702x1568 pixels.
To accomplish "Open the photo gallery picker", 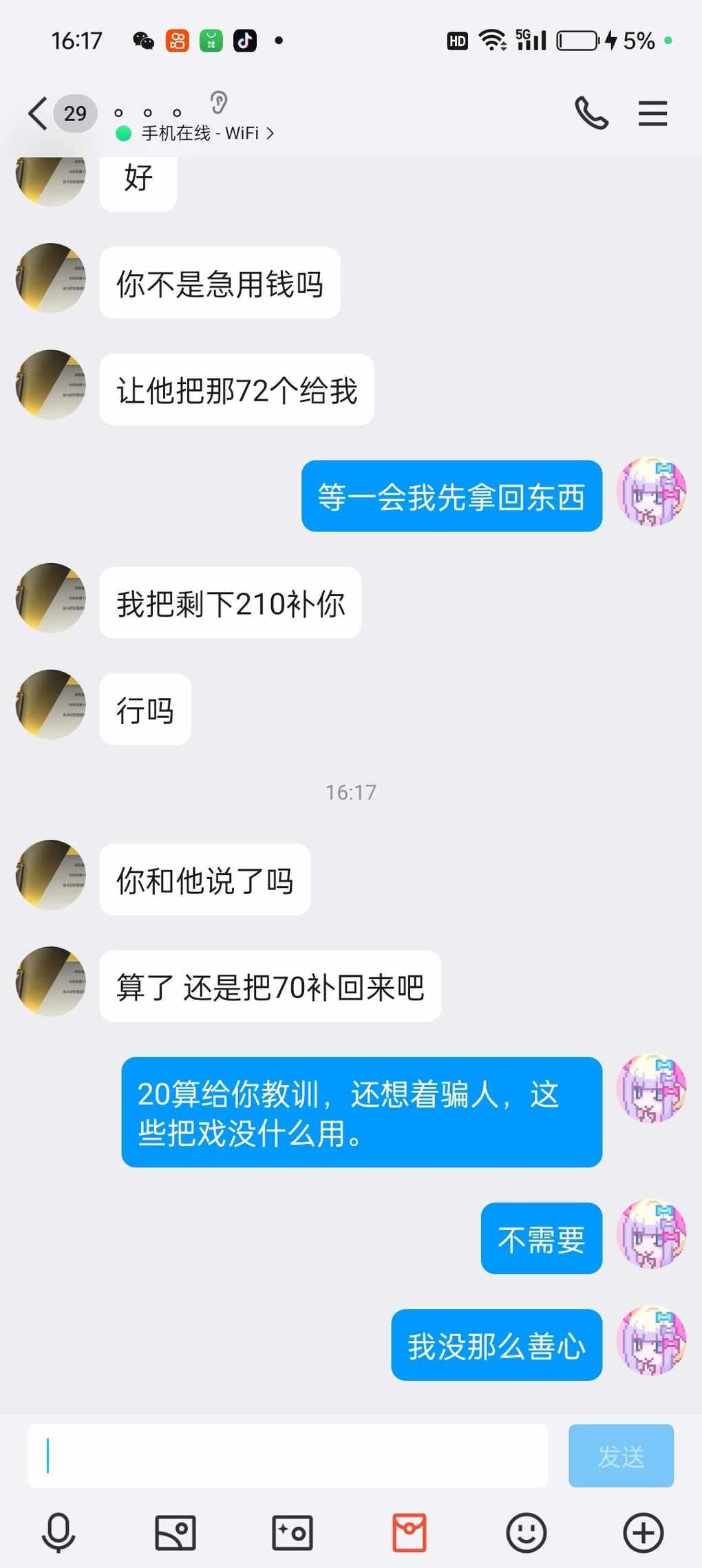I will tap(175, 1533).
